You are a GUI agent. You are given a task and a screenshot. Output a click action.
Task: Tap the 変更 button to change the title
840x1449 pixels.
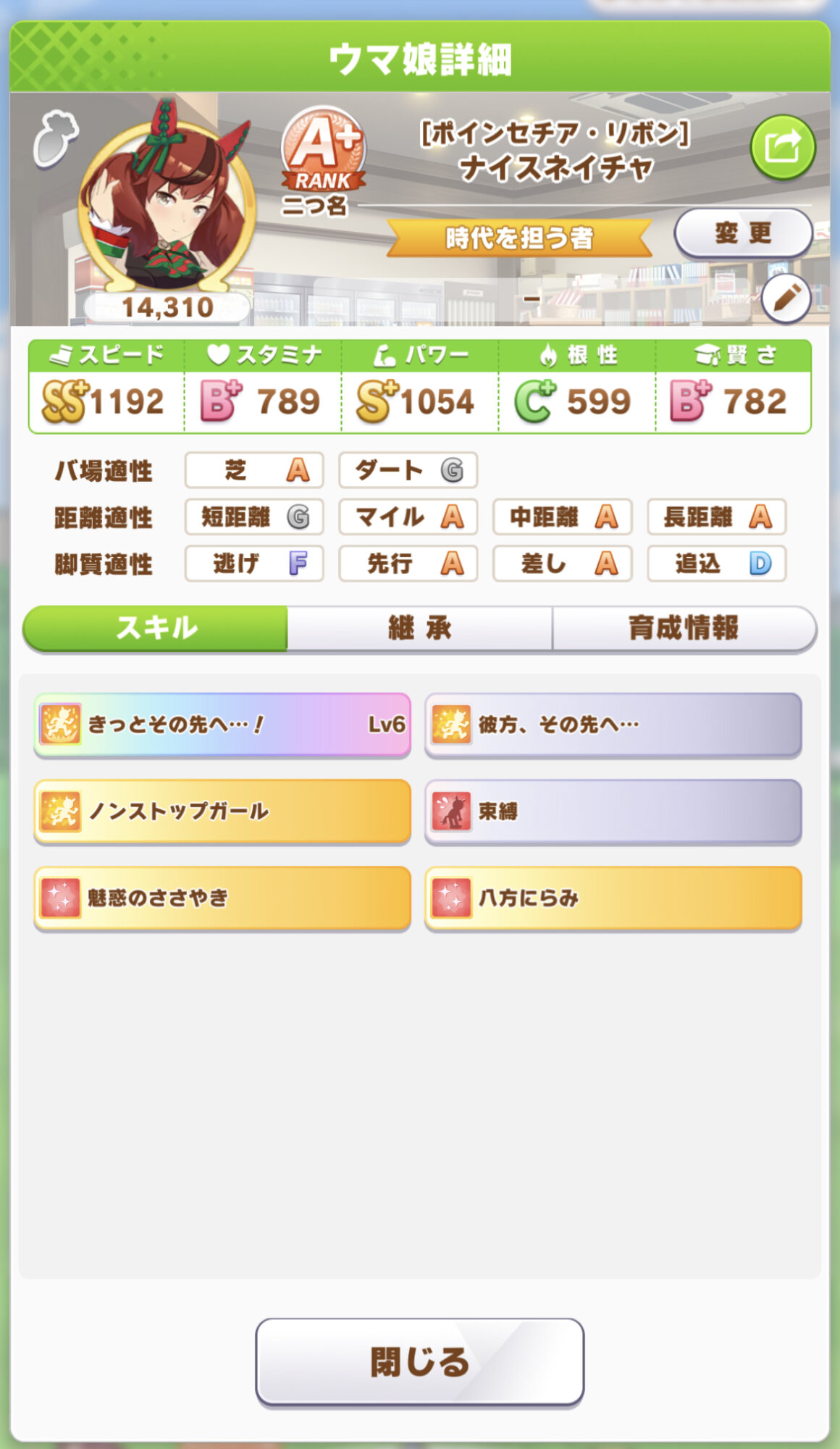pyautogui.click(x=742, y=233)
